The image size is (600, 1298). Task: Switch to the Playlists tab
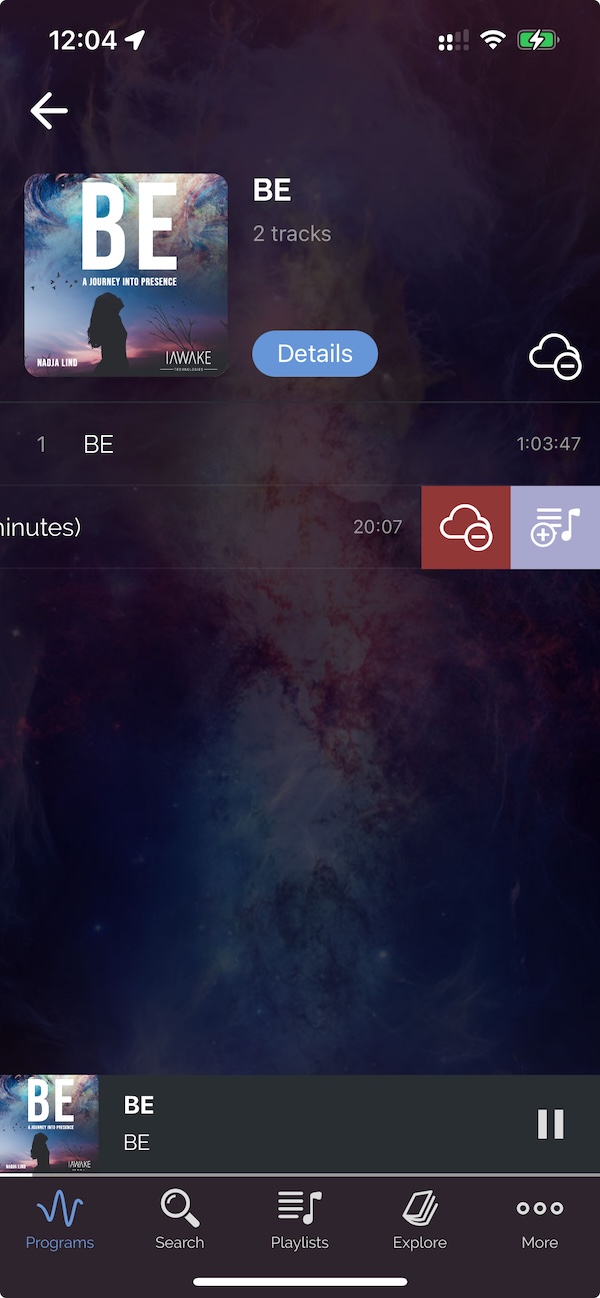coord(300,1220)
